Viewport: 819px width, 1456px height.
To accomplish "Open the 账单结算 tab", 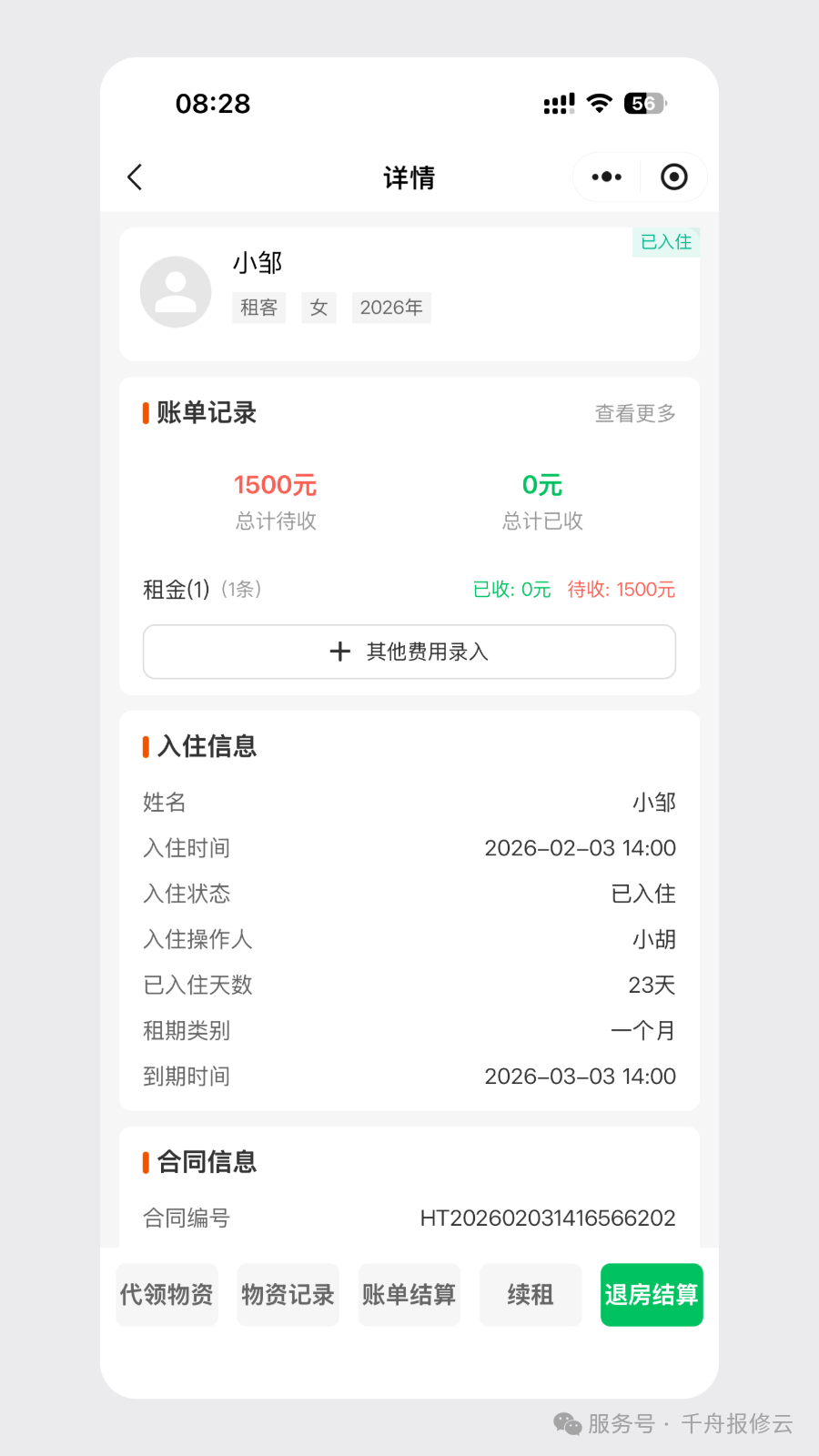I will click(409, 1295).
